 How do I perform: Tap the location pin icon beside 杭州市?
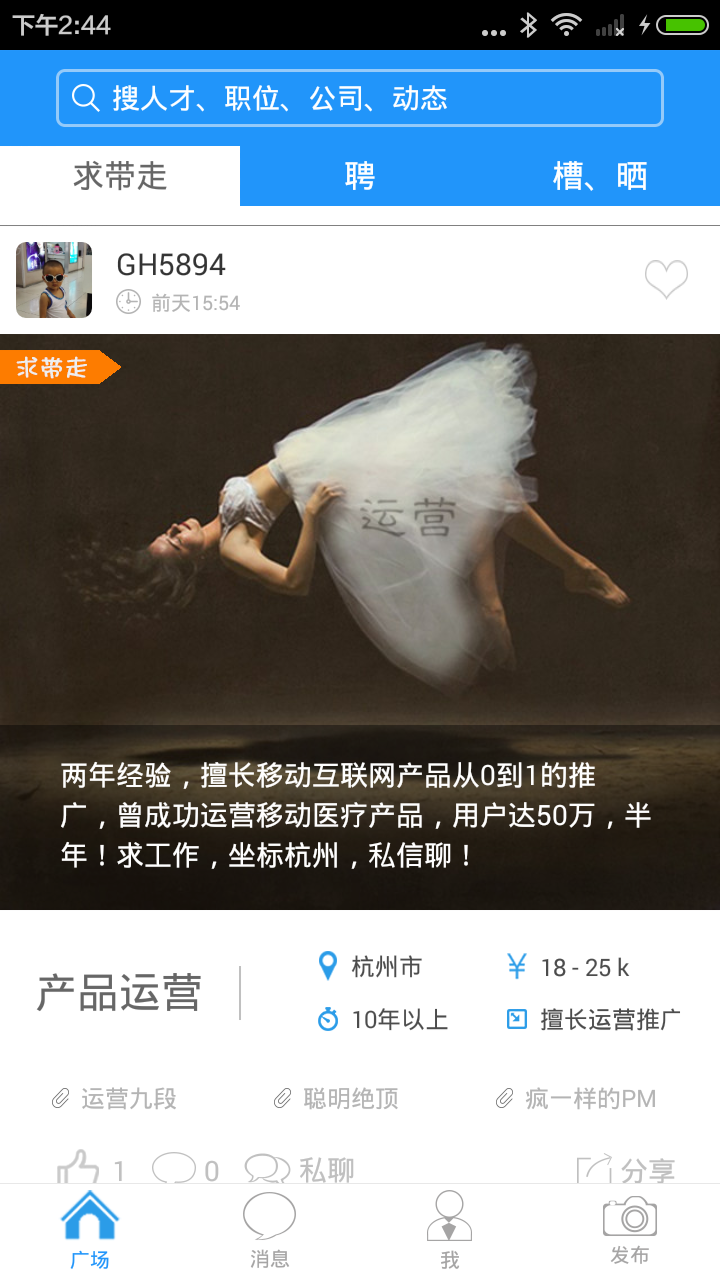327,966
